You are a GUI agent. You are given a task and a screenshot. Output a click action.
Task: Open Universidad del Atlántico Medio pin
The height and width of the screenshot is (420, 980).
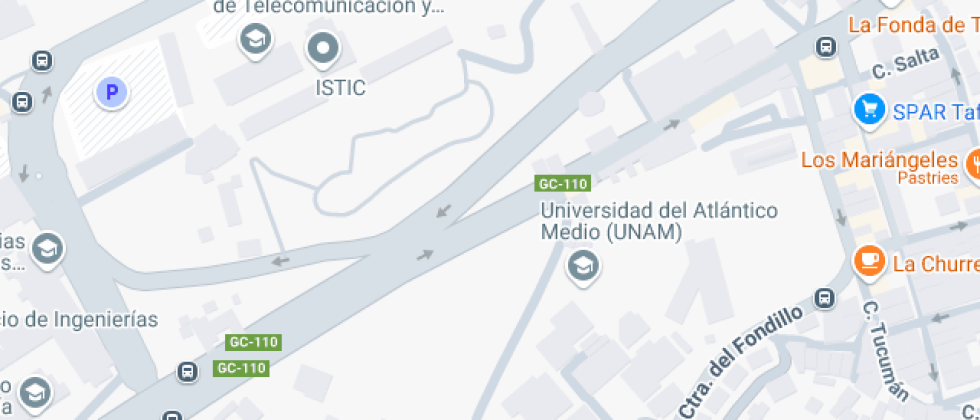[x=583, y=266]
